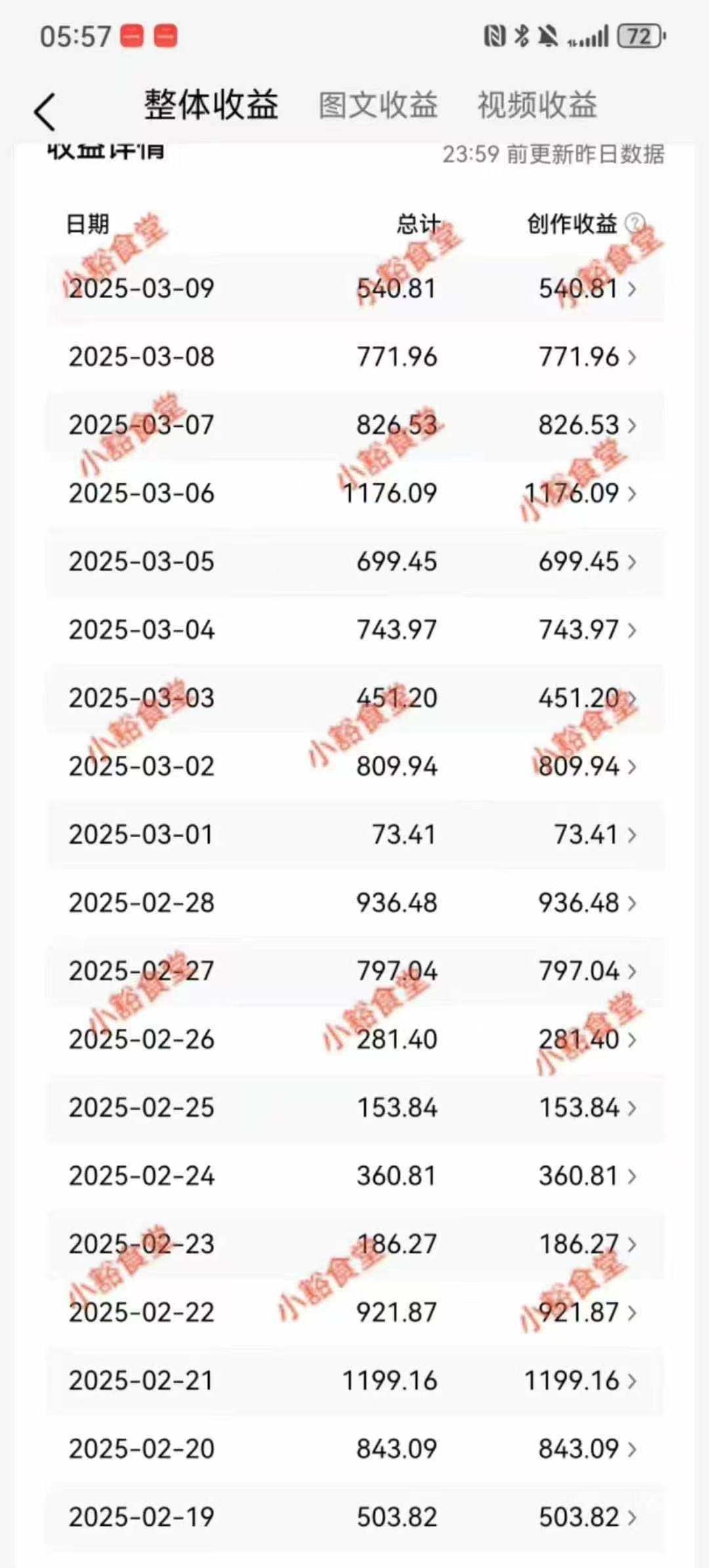Open earnings details for 2025-03-09
This screenshot has height=1568, width=709.
pos(354,288)
